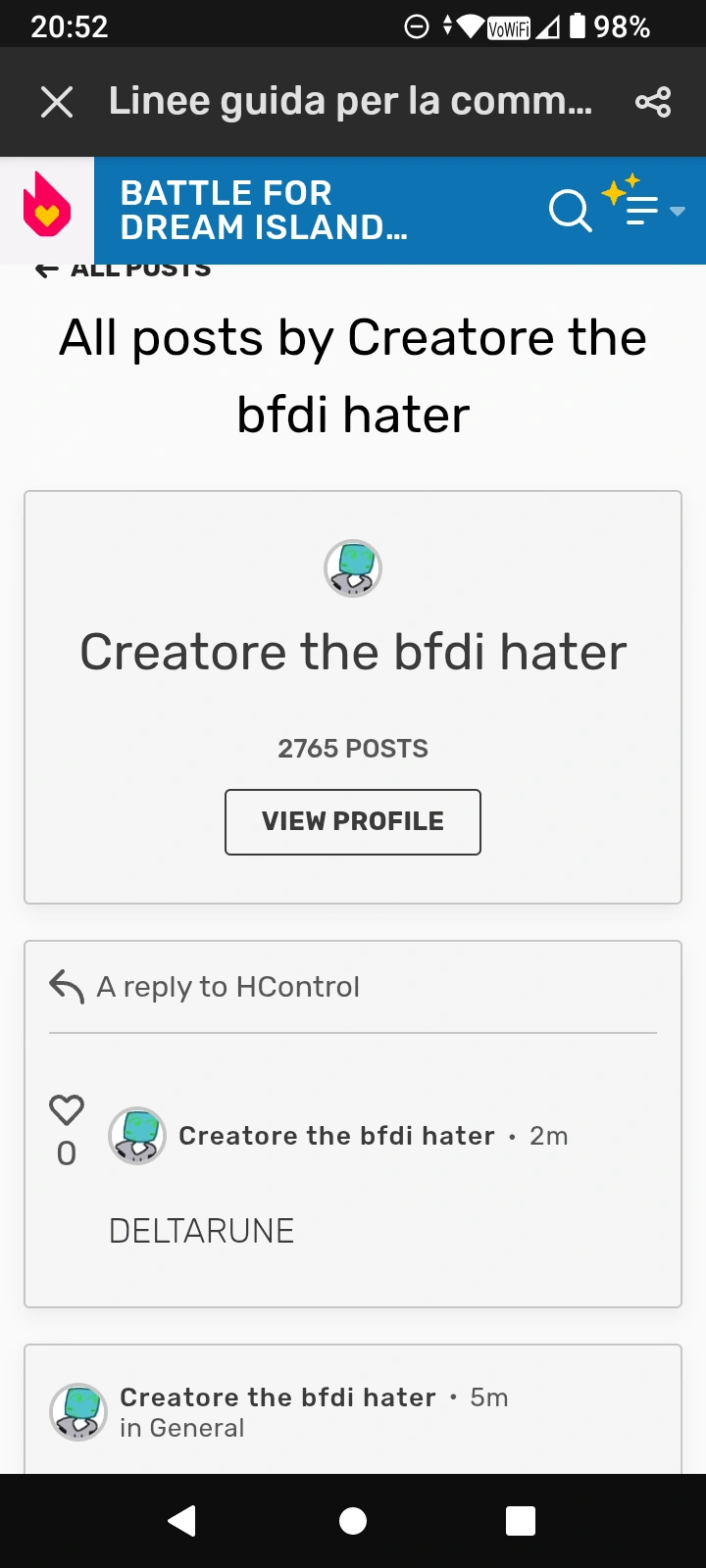706x1568 pixels.
Task: Open the Fandom home logo
Action: point(46,206)
